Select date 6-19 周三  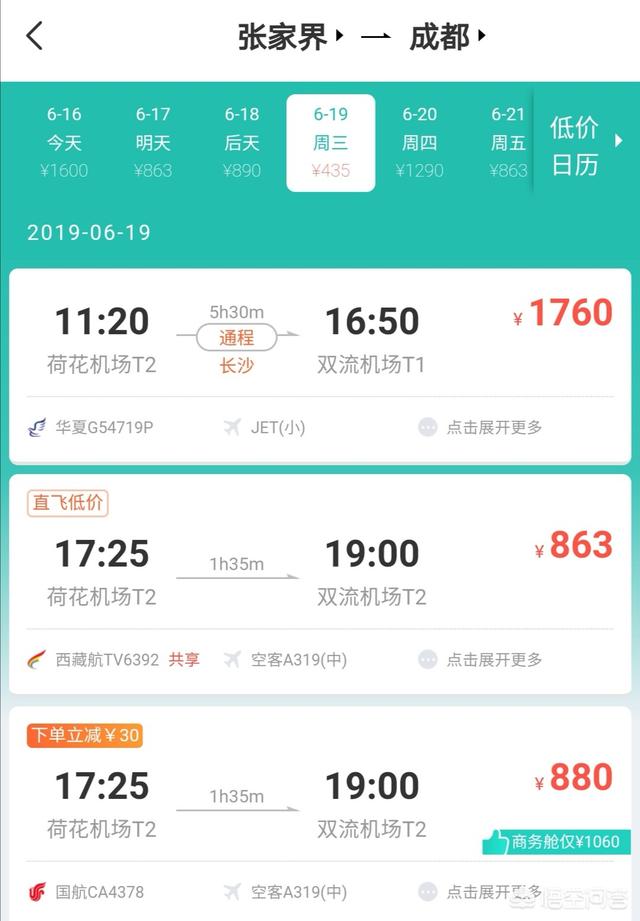tap(330, 142)
